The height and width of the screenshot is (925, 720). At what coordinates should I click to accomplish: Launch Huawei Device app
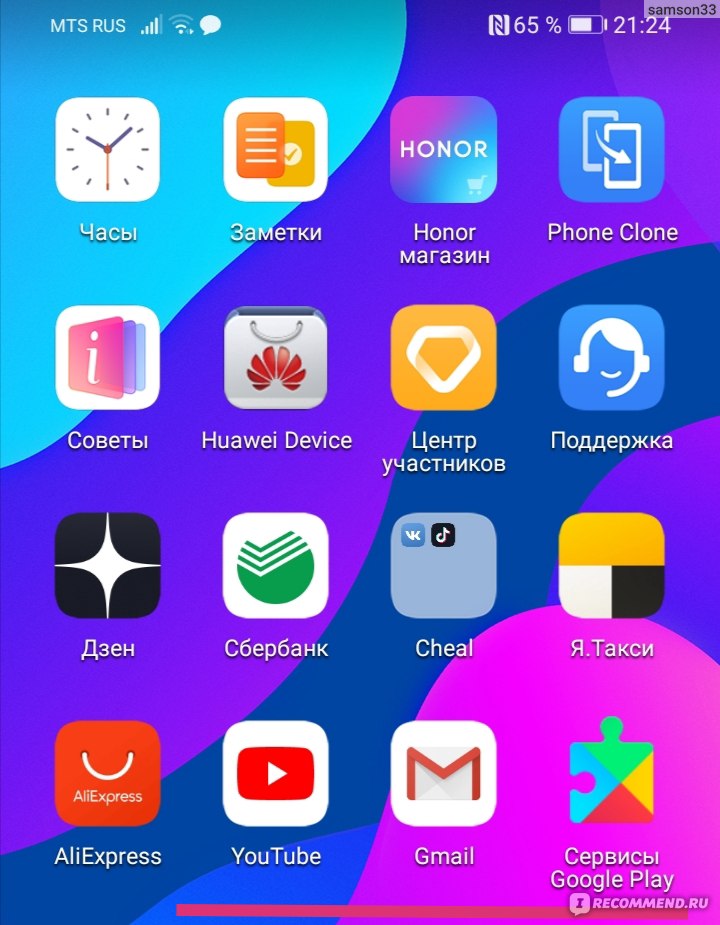[276, 357]
